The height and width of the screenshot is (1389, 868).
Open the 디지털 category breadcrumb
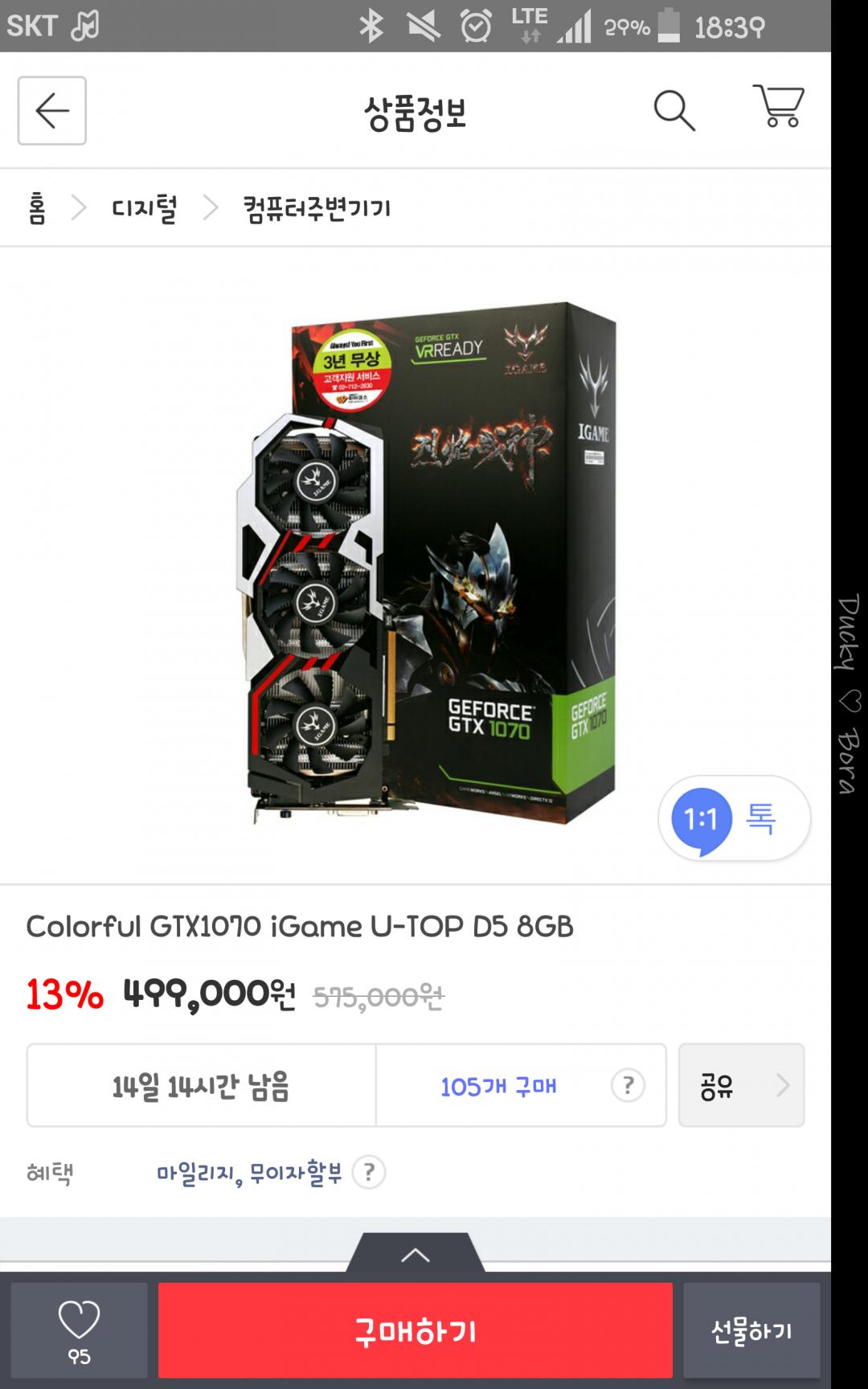coord(144,209)
